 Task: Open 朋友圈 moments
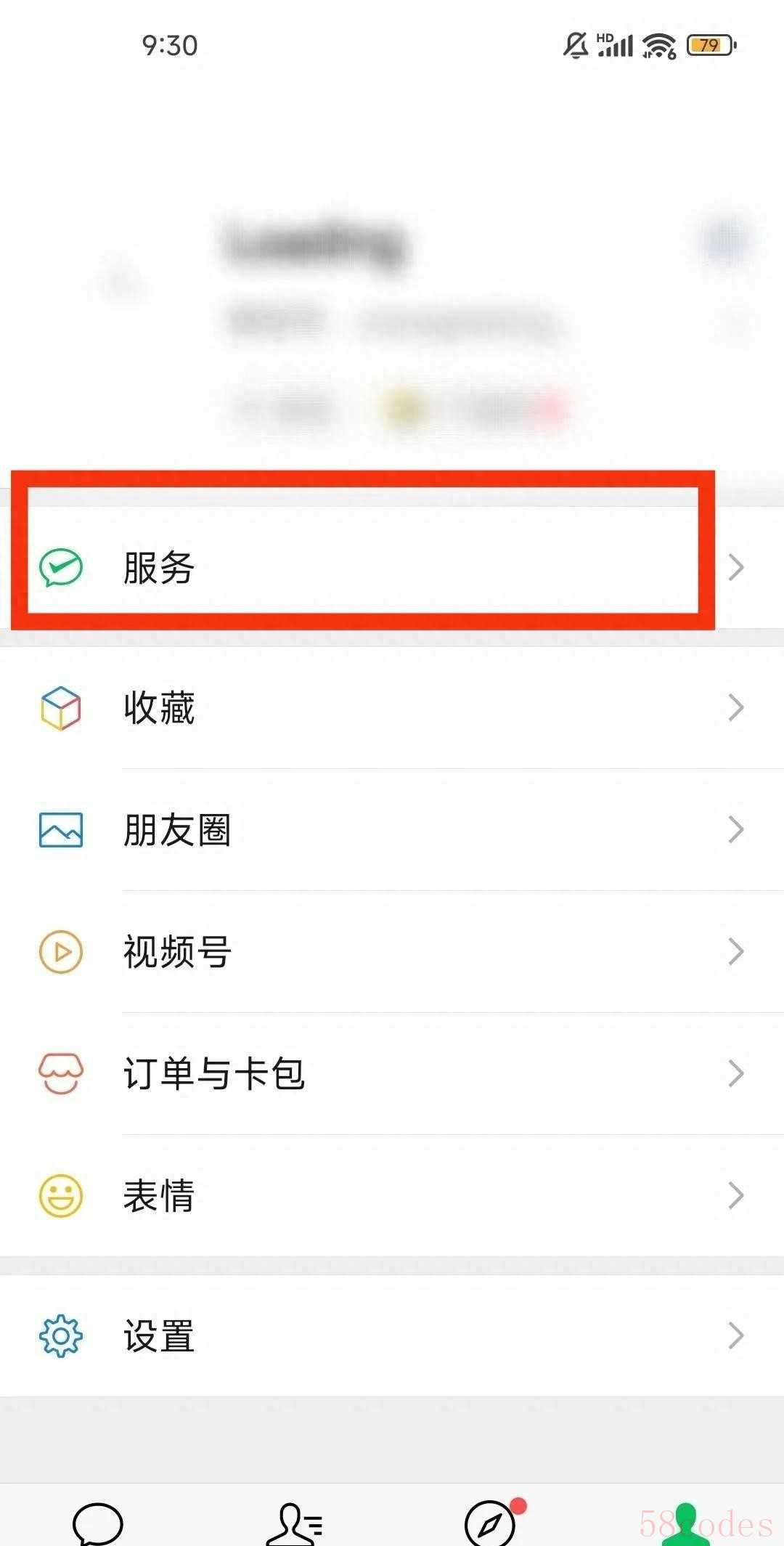pos(392,829)
